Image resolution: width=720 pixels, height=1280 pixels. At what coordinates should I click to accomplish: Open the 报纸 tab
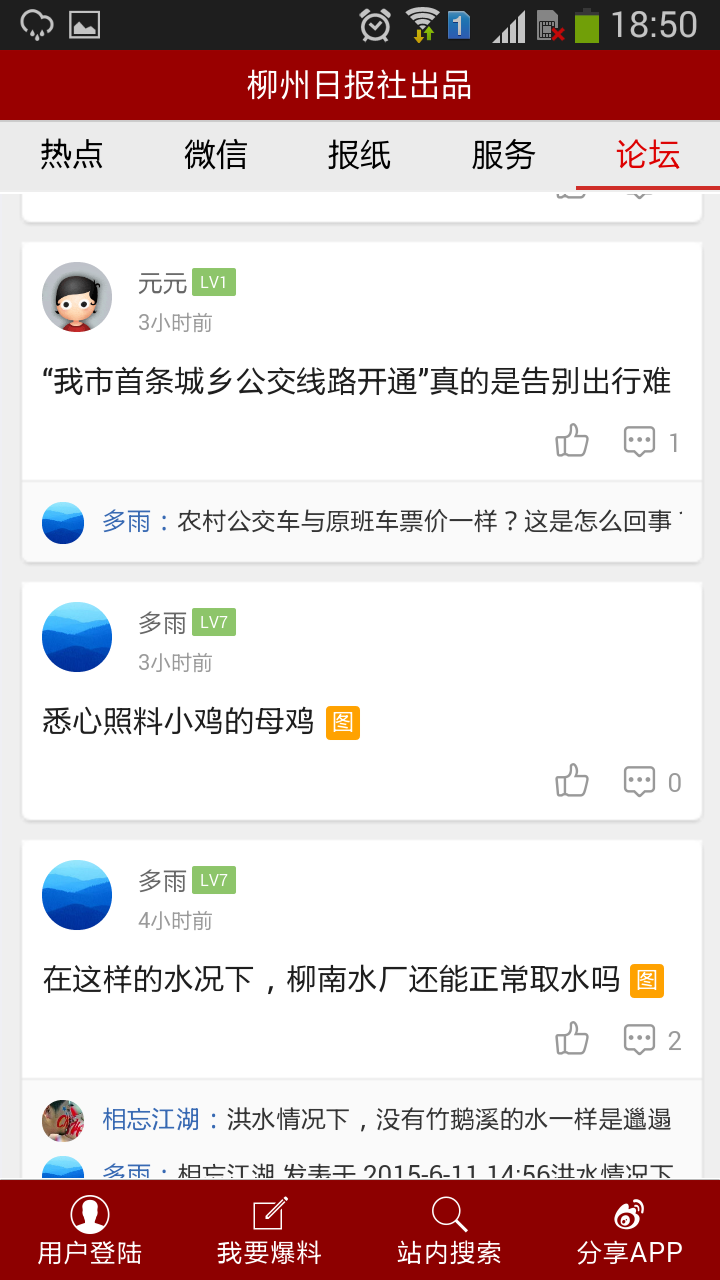pyautogui.click(x=359, y=155)
